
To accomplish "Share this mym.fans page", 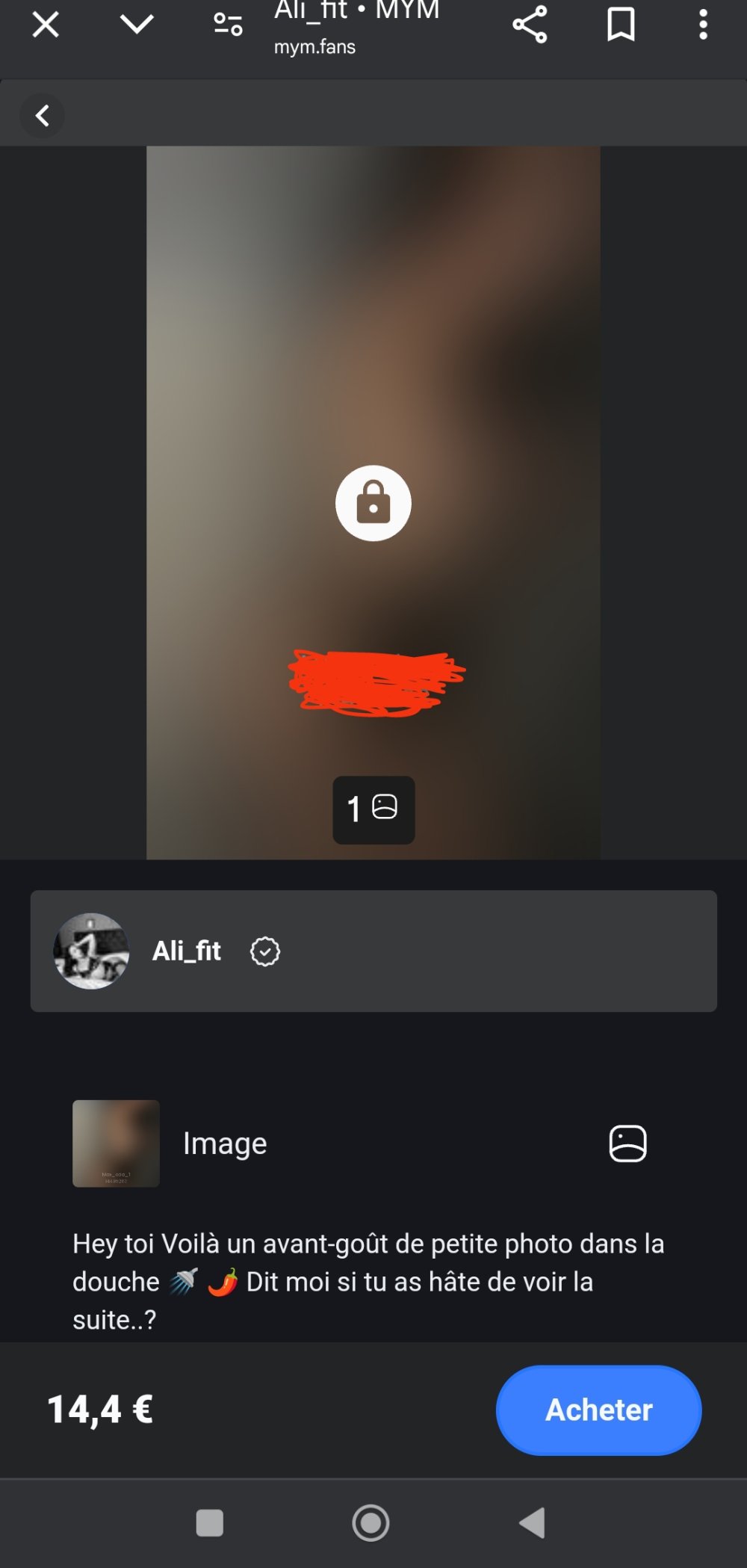I will tap(530, 25).
